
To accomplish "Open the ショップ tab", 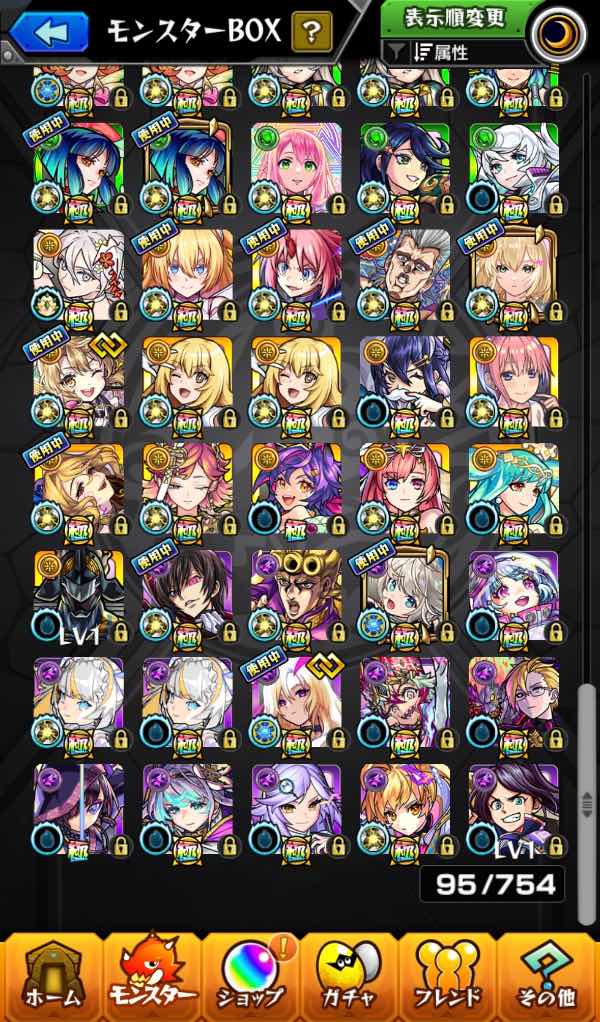I will coord(251,977).
